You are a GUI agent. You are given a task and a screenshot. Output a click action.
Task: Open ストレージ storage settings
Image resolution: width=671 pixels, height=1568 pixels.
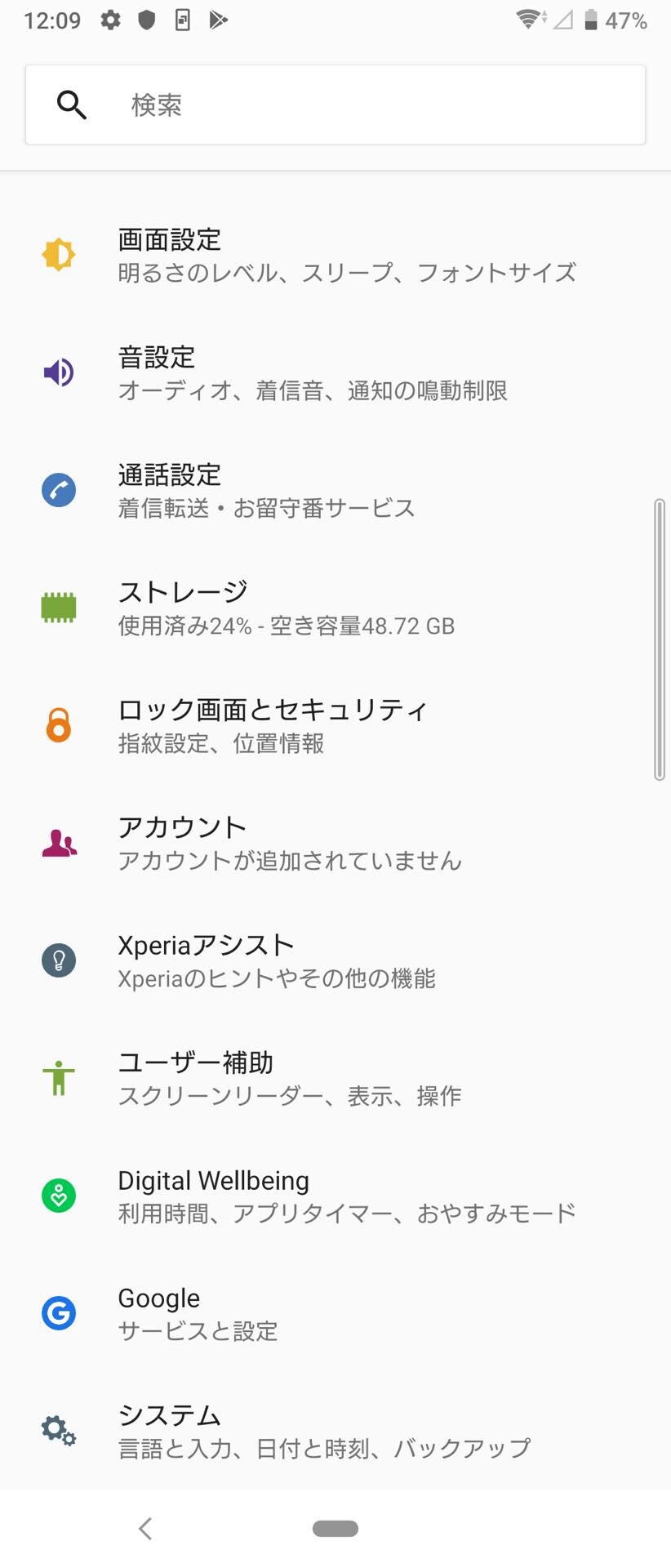tap(335, 608)
